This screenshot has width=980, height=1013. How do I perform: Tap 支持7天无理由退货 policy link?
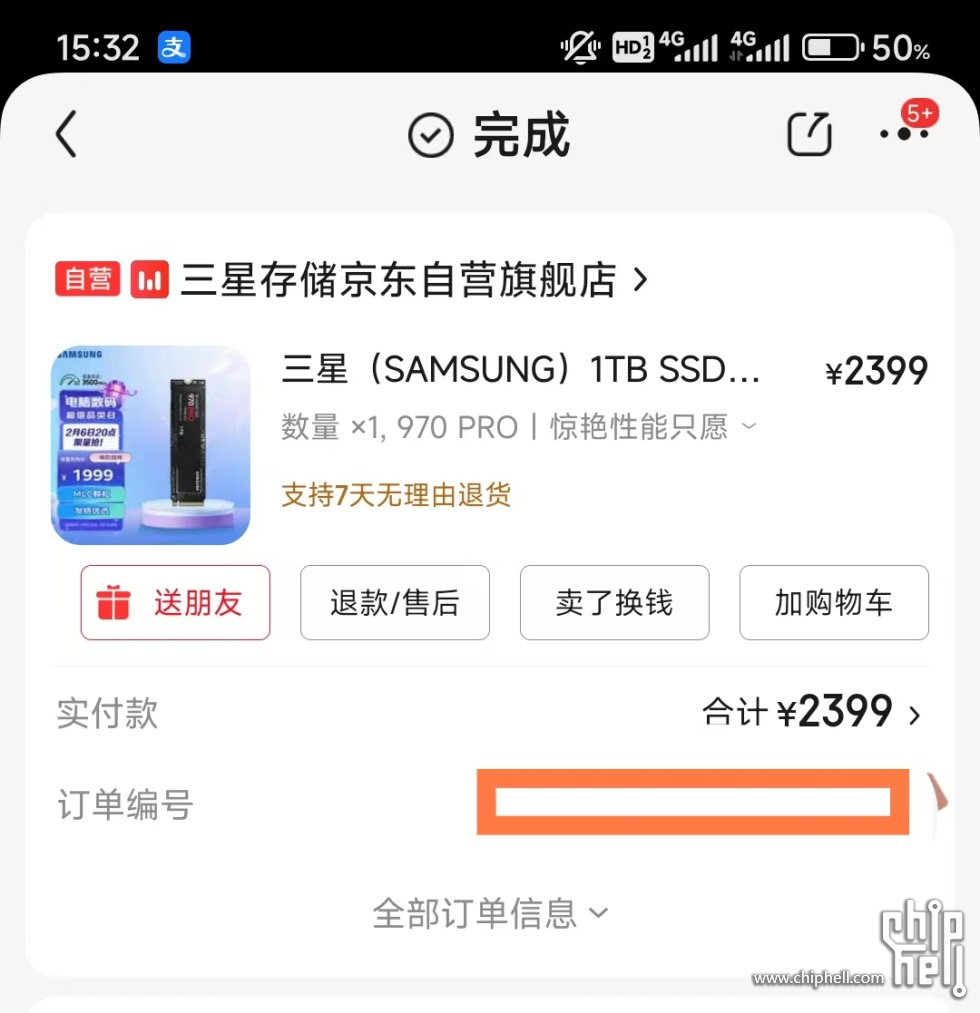(396, 496)
